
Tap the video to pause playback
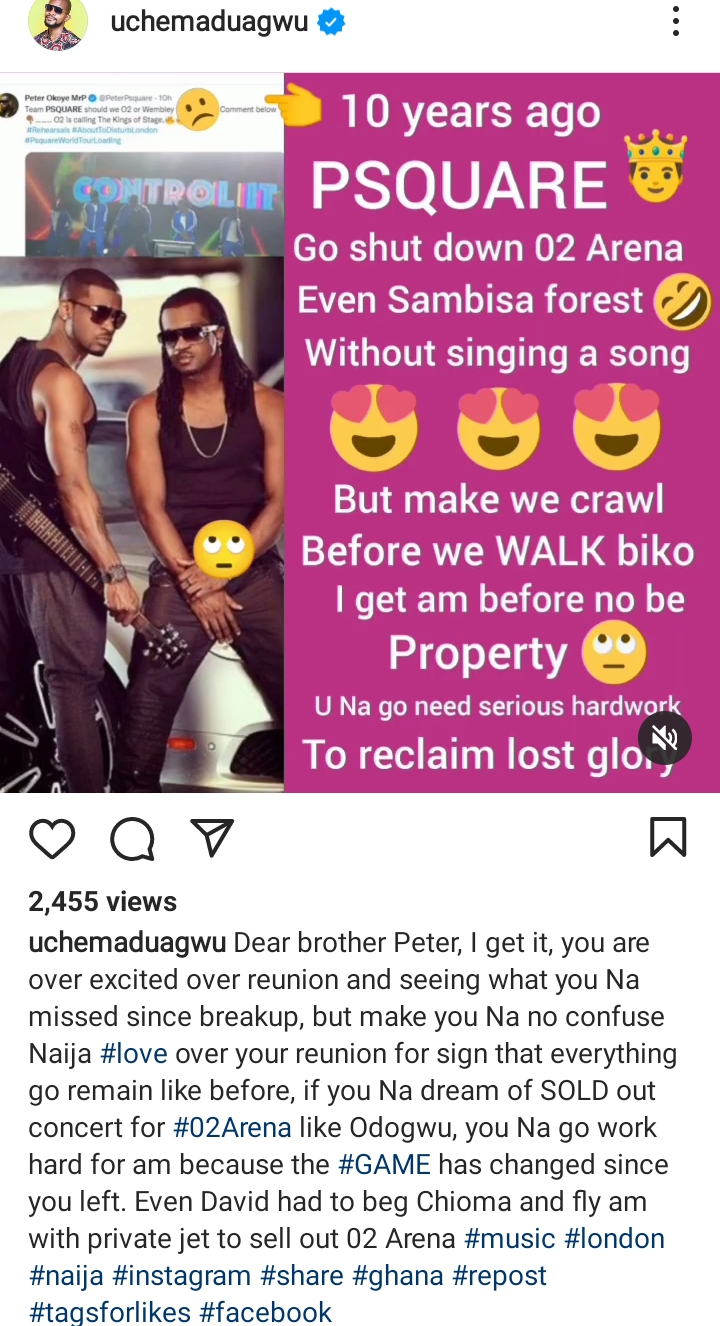pyautogui.click(x=360, y=432)
